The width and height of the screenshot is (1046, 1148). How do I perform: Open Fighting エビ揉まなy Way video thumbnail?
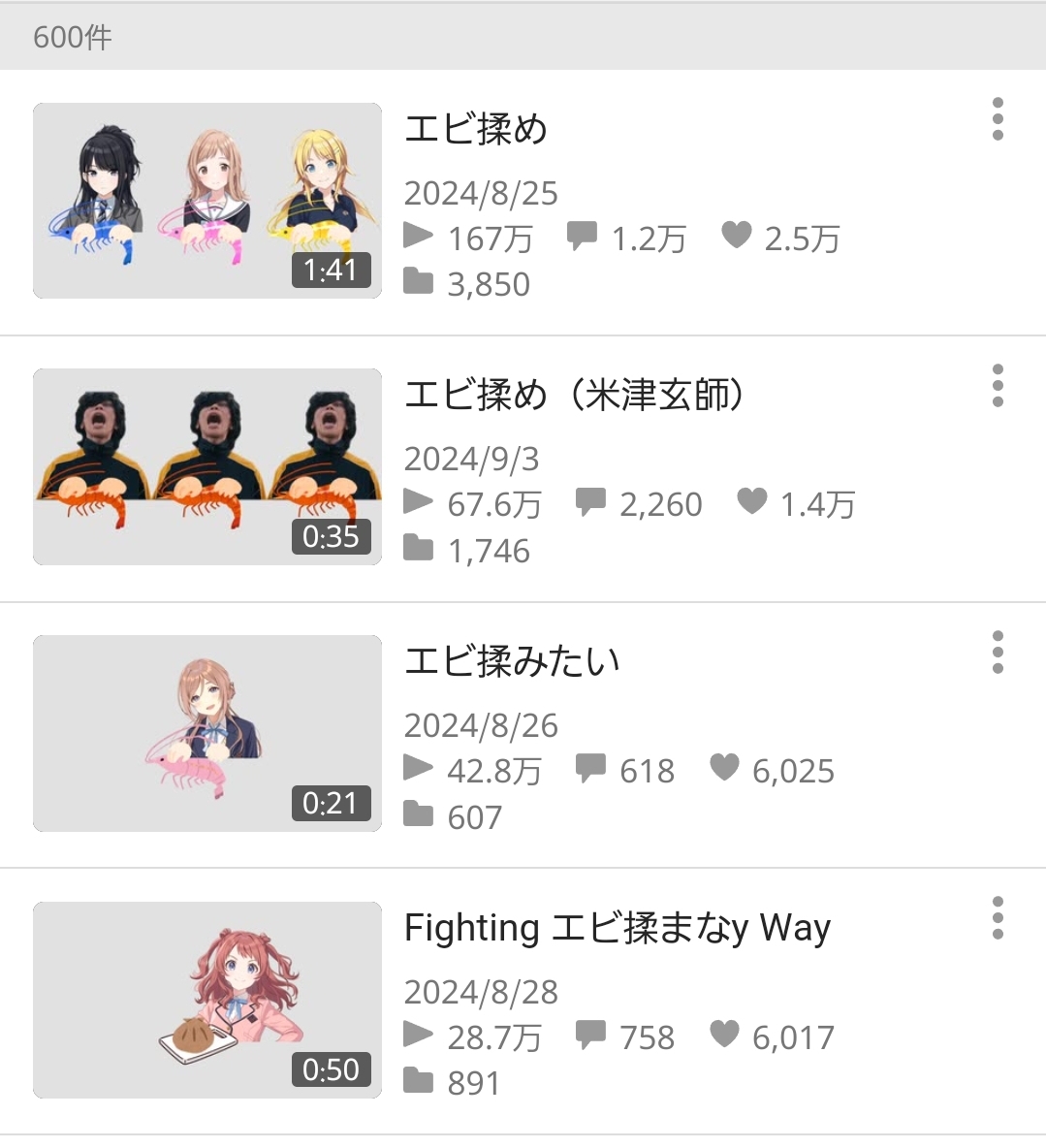(x=207, y=1000)
